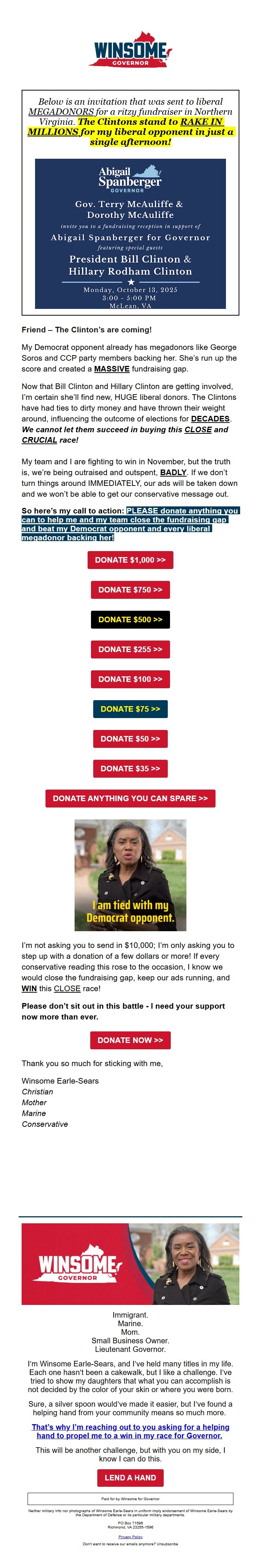Open the Privacy Policy link
The height and width of the screenshot is (1568, 261).
(x=130, y=1537)
